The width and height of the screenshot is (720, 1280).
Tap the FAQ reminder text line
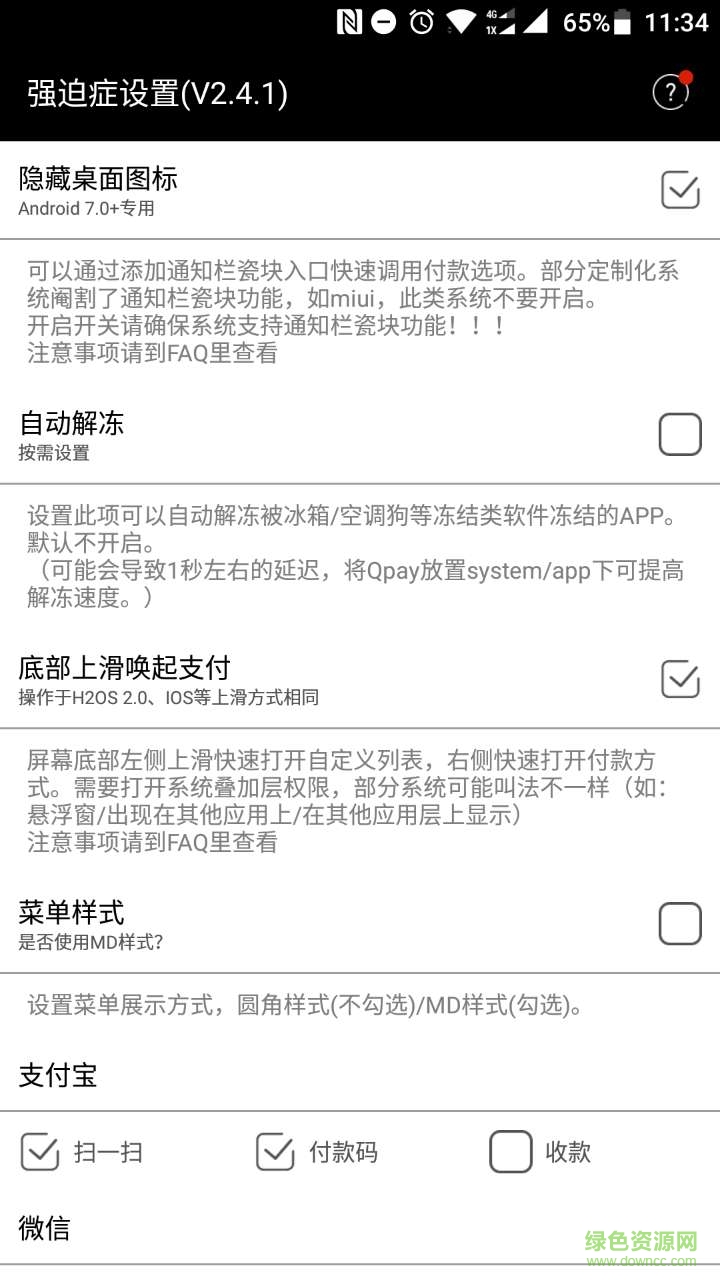pyautogui.click(x=150, y=354)
